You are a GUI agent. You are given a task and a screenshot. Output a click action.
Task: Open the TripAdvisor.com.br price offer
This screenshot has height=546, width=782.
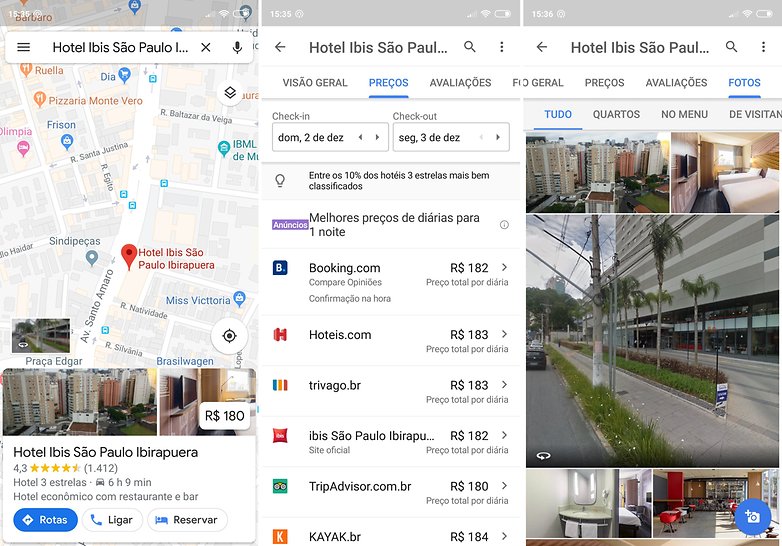pyautogui.click(x=391, y=492)
